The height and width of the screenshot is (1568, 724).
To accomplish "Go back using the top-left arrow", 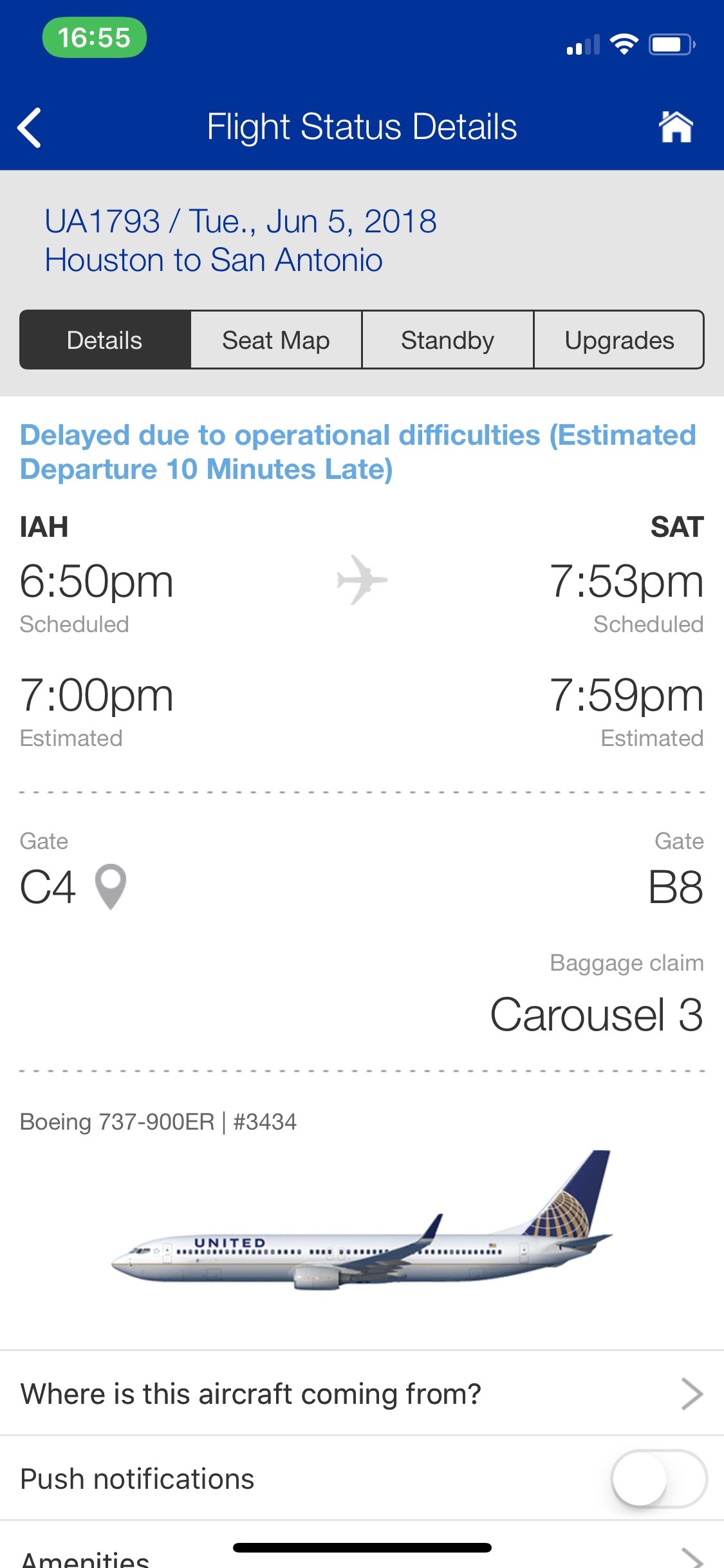I will (x=30, y=127).
